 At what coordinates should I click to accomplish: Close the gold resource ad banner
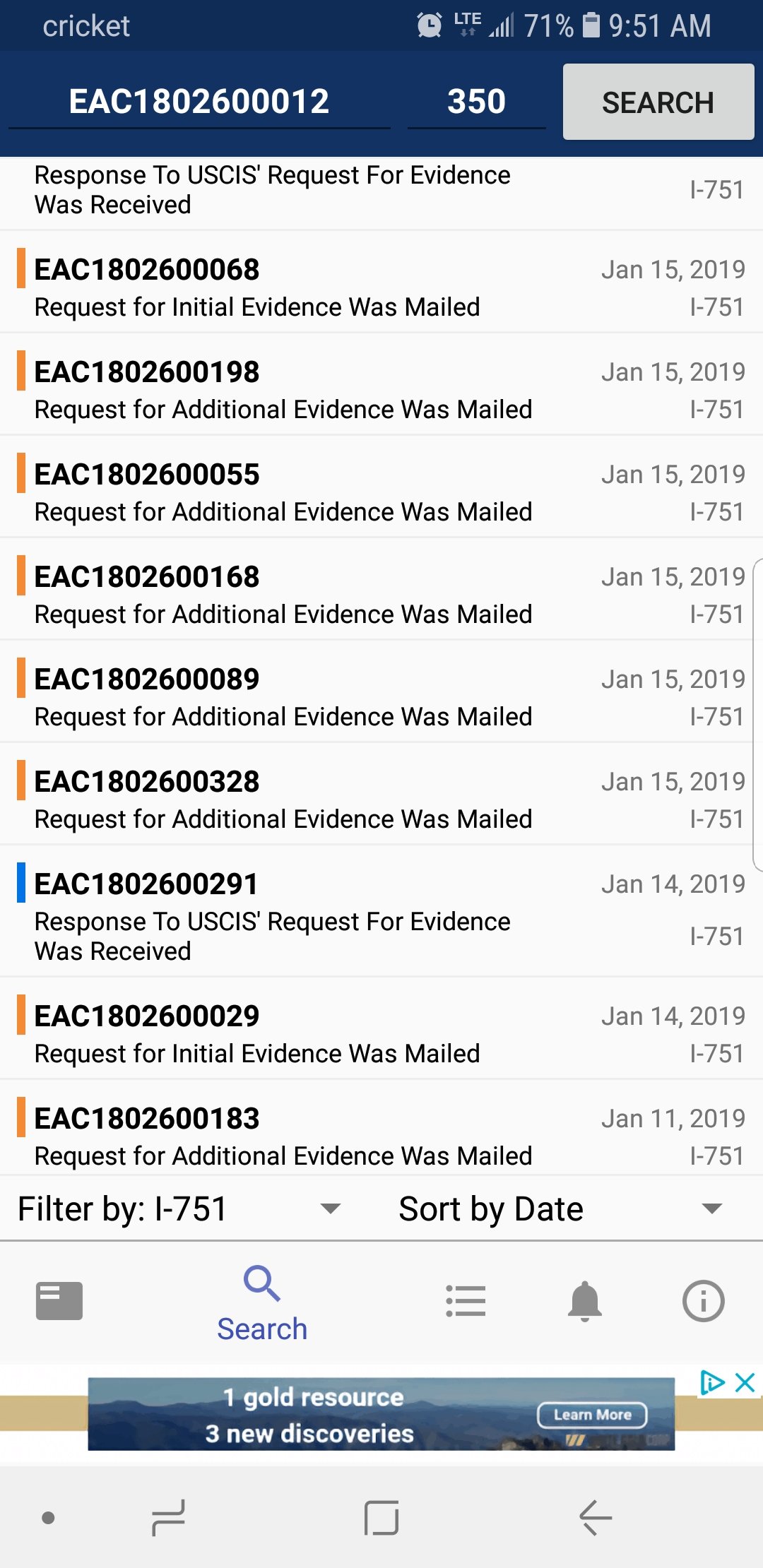click(745, 1382)
